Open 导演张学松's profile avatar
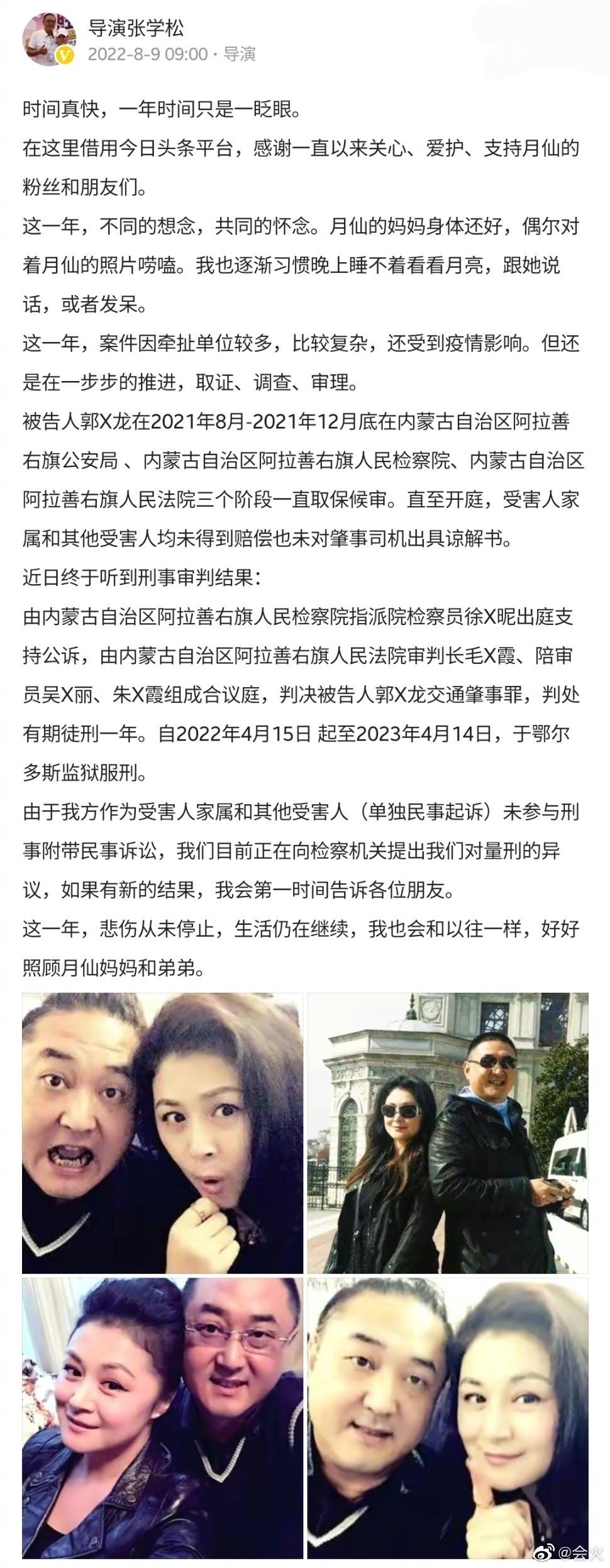The height and width of the screenshot is (1568, 610). (x=48, y=39)
